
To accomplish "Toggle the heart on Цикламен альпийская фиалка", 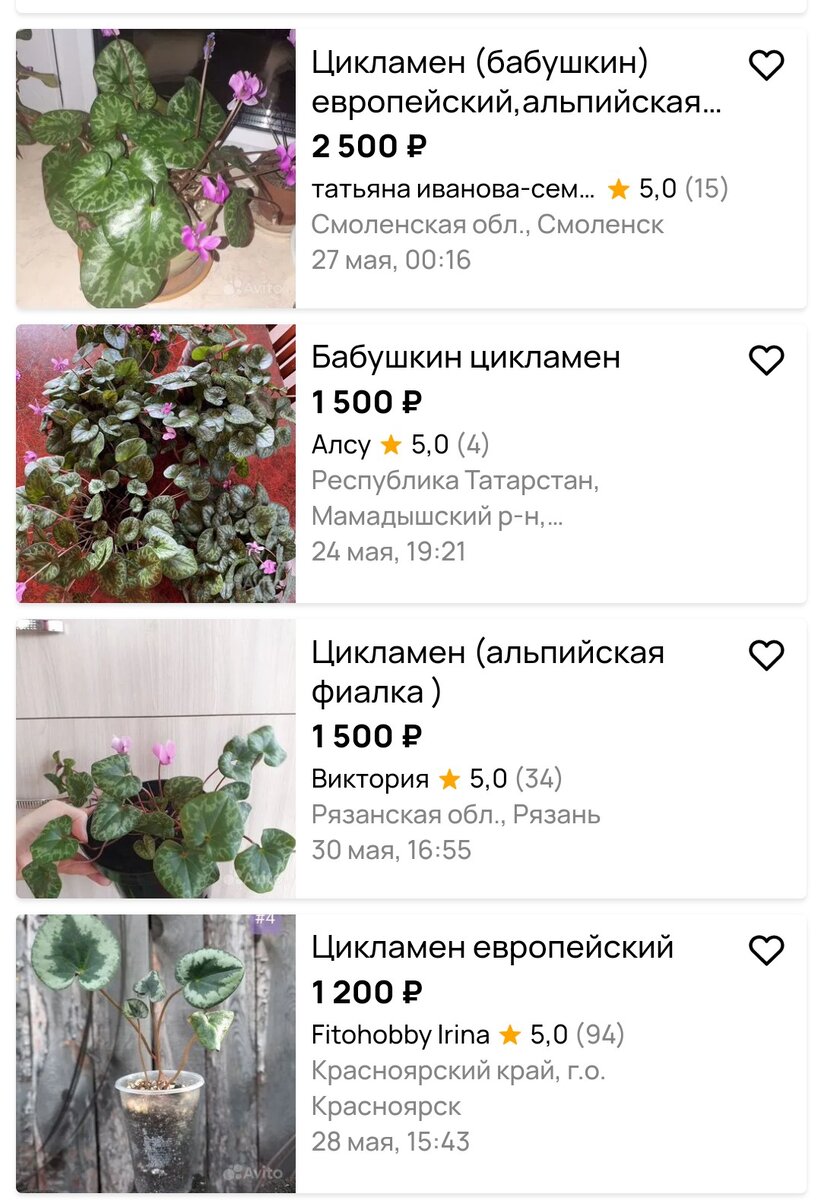I will point(766,655).
